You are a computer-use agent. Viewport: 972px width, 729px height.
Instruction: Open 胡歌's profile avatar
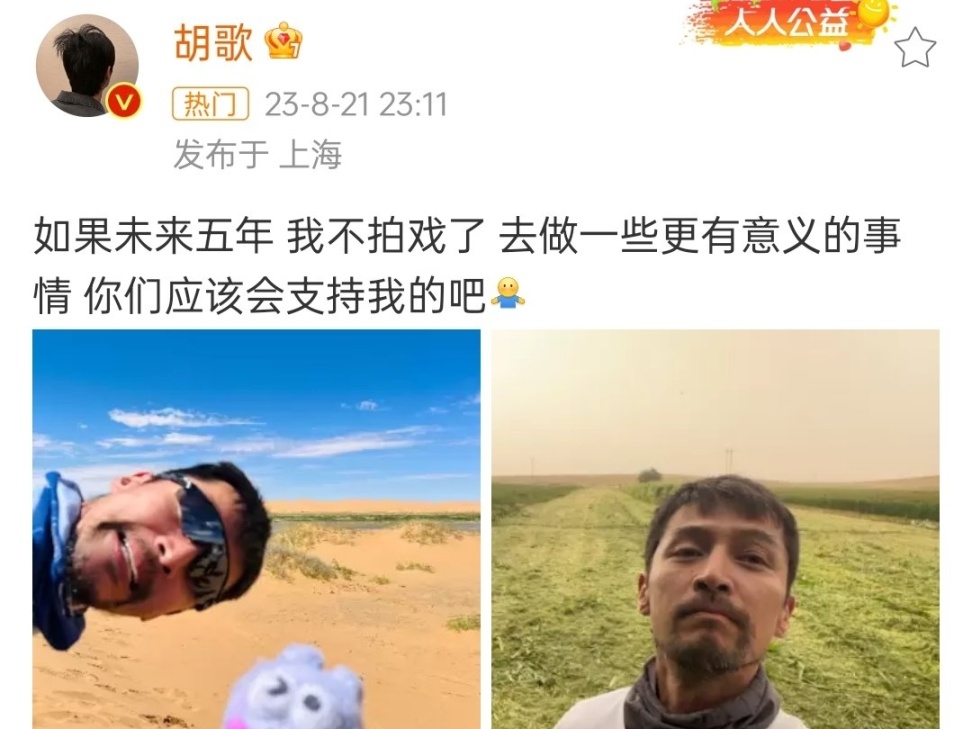tap(87, 66)
